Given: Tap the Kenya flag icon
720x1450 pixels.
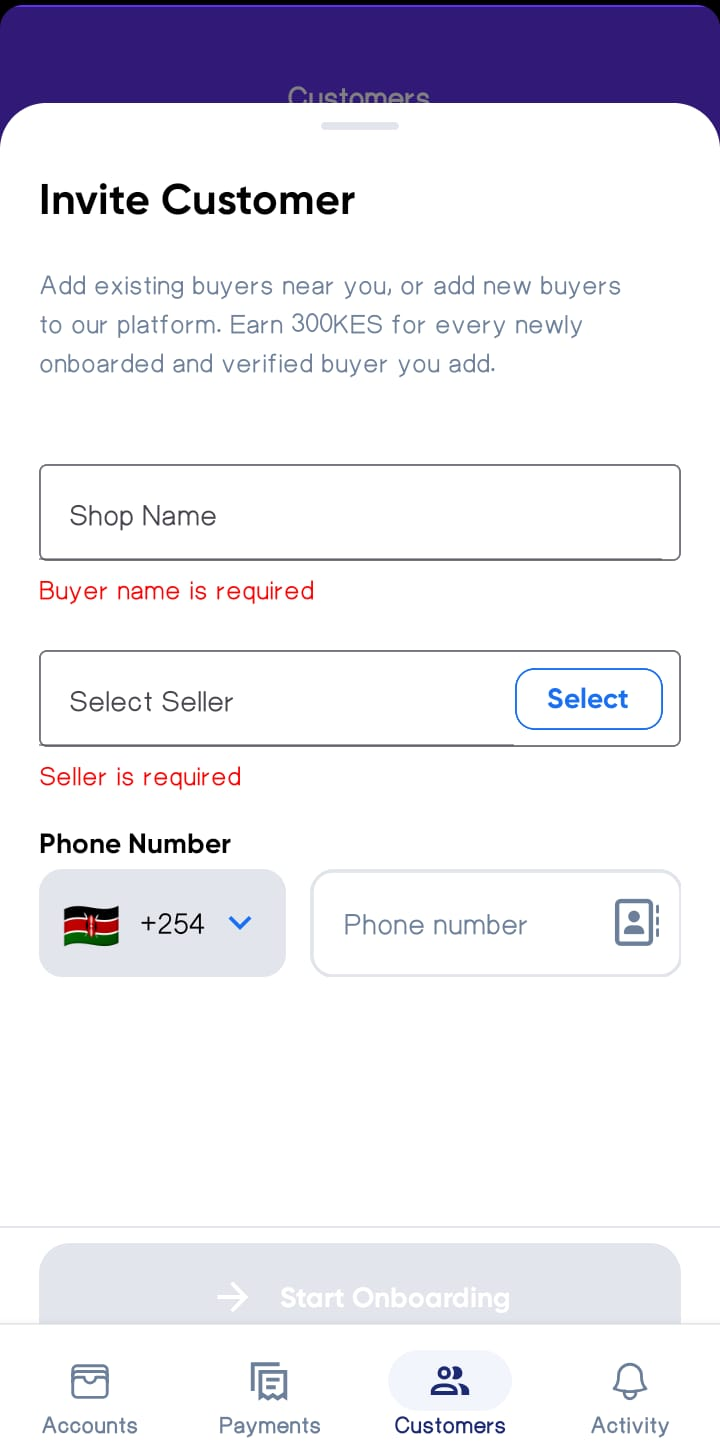Looking at the screenshot, I should point(91,923).
